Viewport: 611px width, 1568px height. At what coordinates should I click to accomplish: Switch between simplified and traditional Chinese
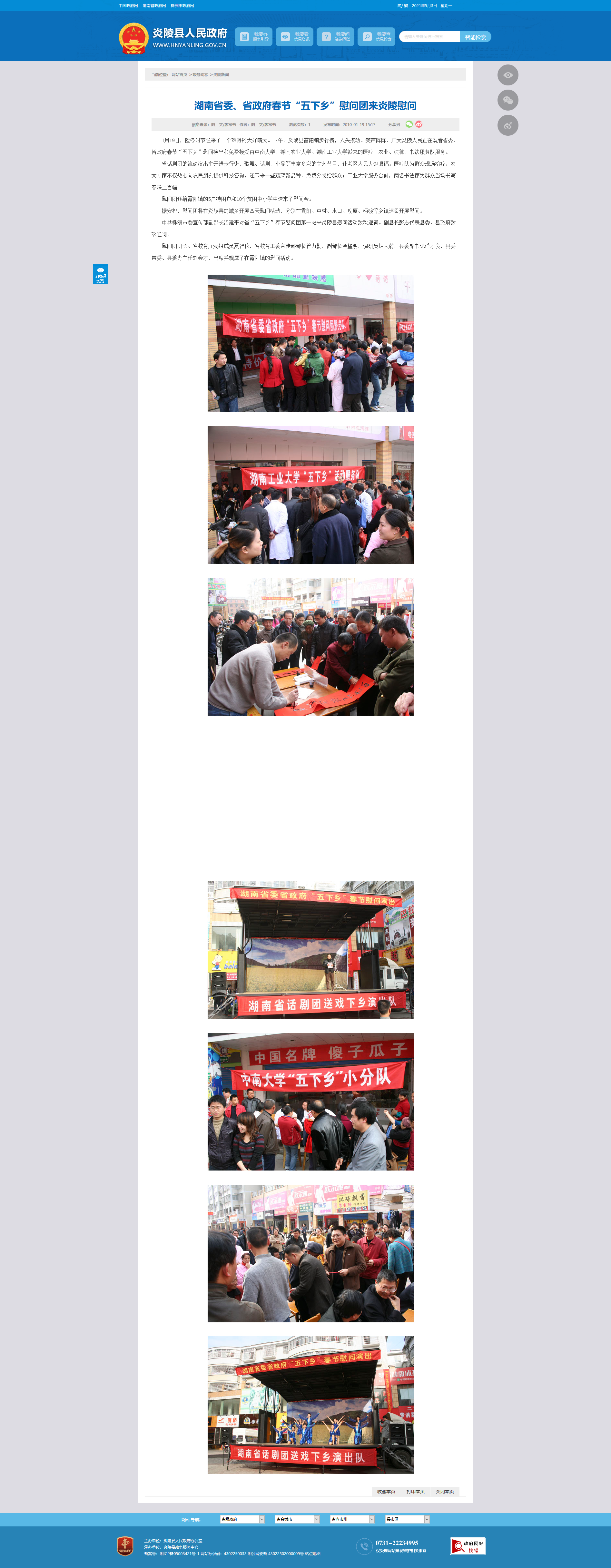(x=403, y=5)
